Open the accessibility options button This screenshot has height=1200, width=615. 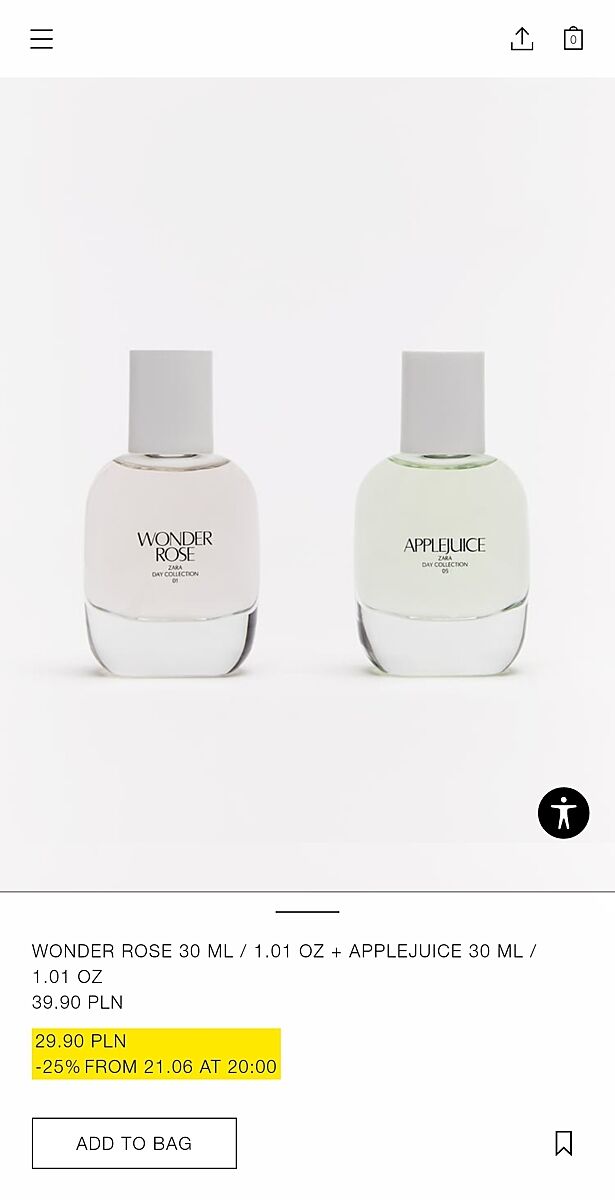563,812
